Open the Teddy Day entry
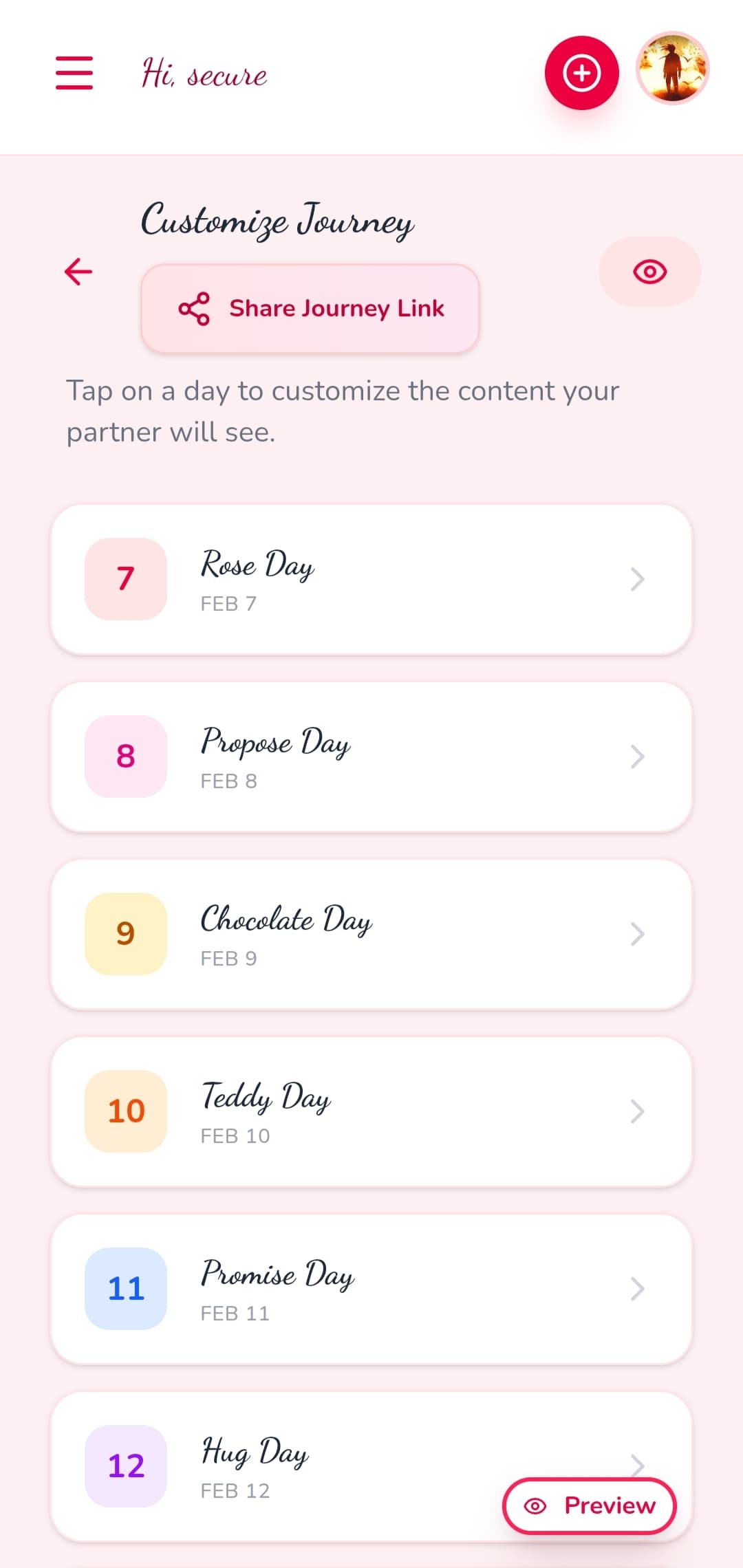 (x=371, y=1112)
